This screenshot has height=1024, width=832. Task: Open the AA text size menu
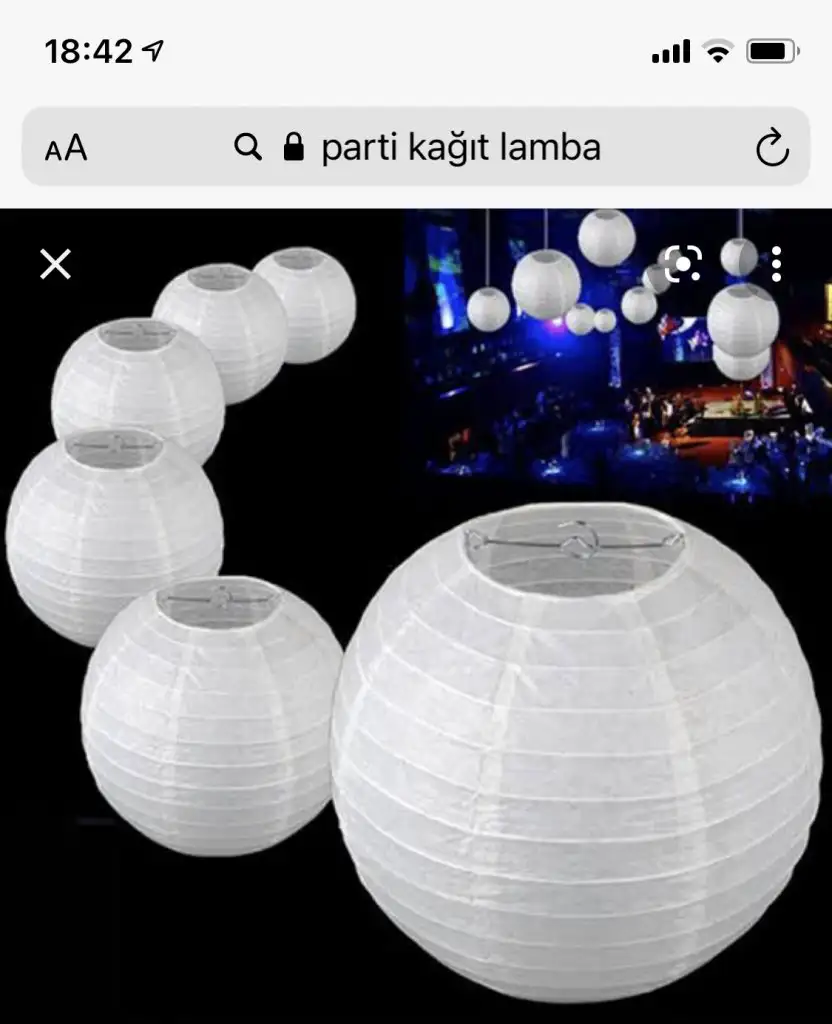[x=66, y=148]
